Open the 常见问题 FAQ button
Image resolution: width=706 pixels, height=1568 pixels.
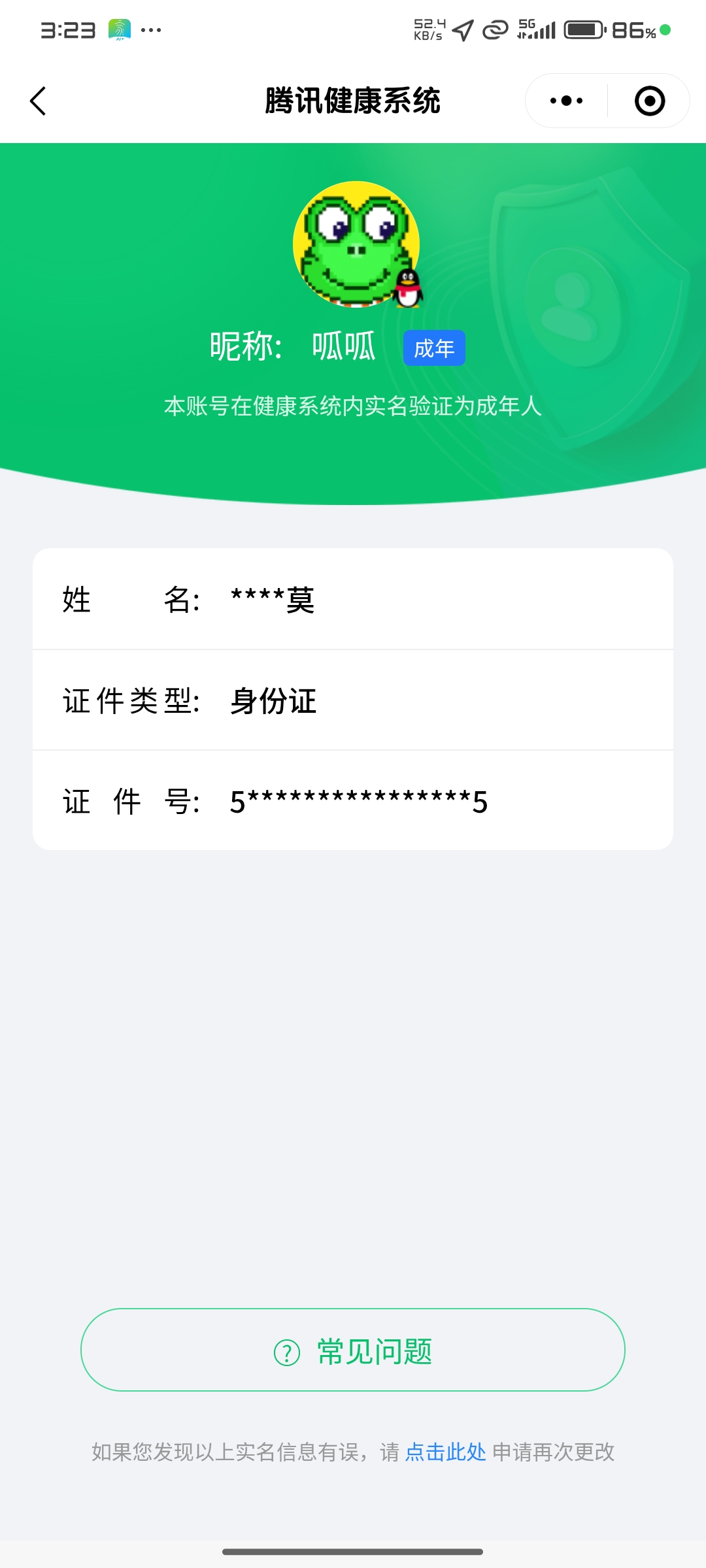[353, 1350]
